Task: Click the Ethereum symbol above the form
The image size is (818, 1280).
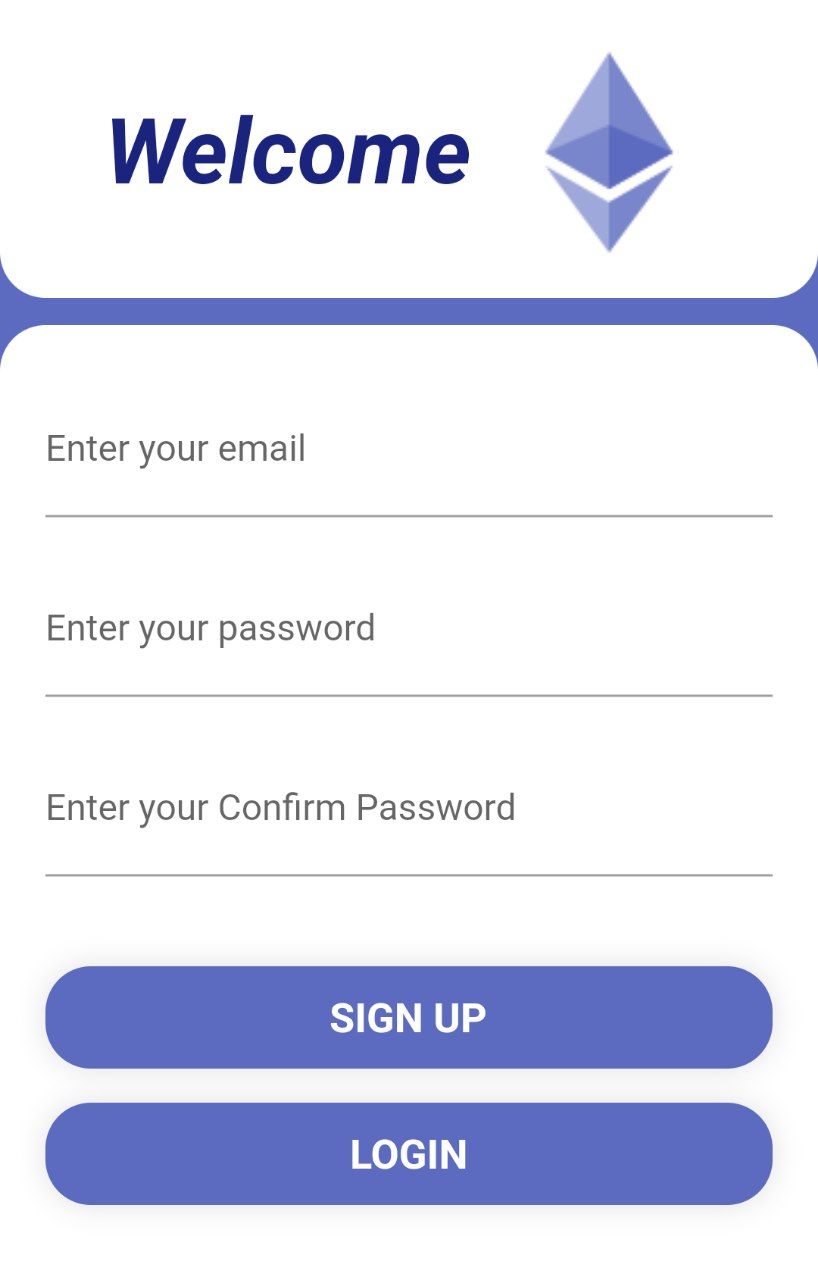Action: 608,152
